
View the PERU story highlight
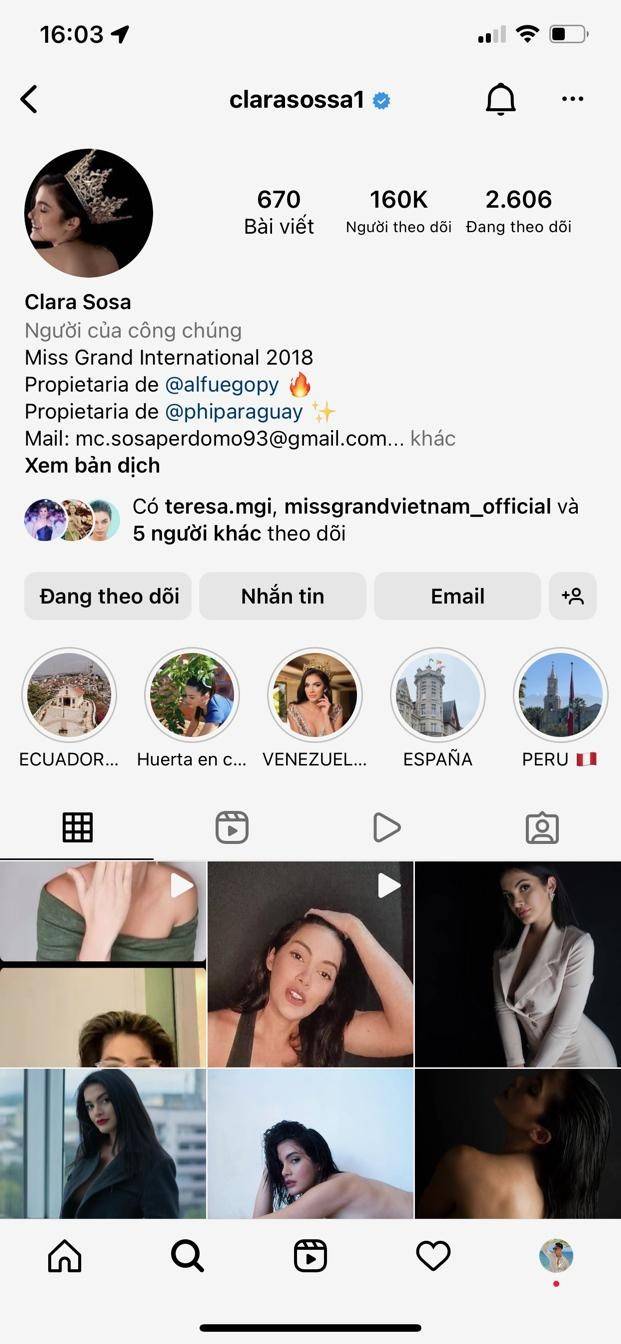[560, 695]
